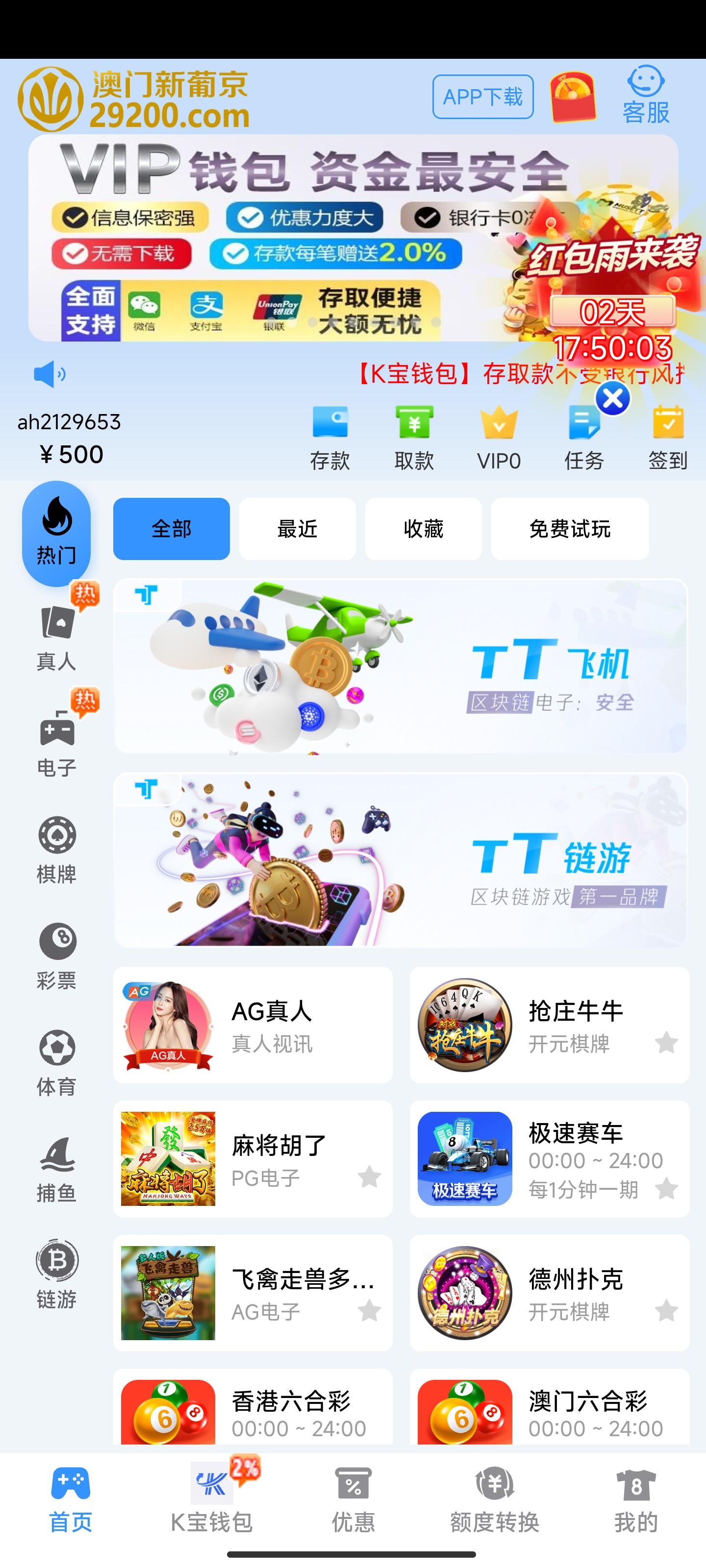Click the APP下载 button
The image size is (706, 1568).
(x=482, y=96)
